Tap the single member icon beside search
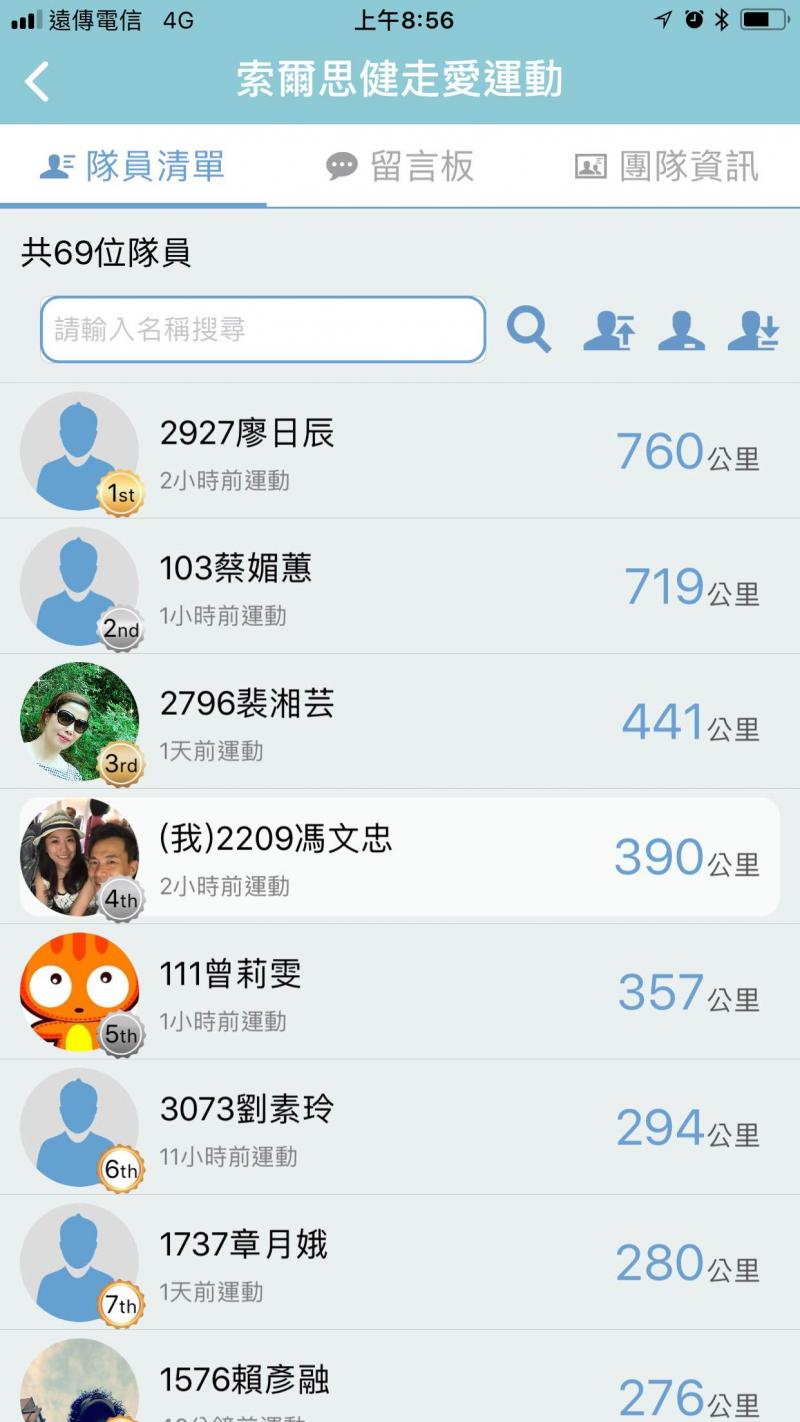The width and height of the screenshot is (800, 1422). tap(681, 330)
